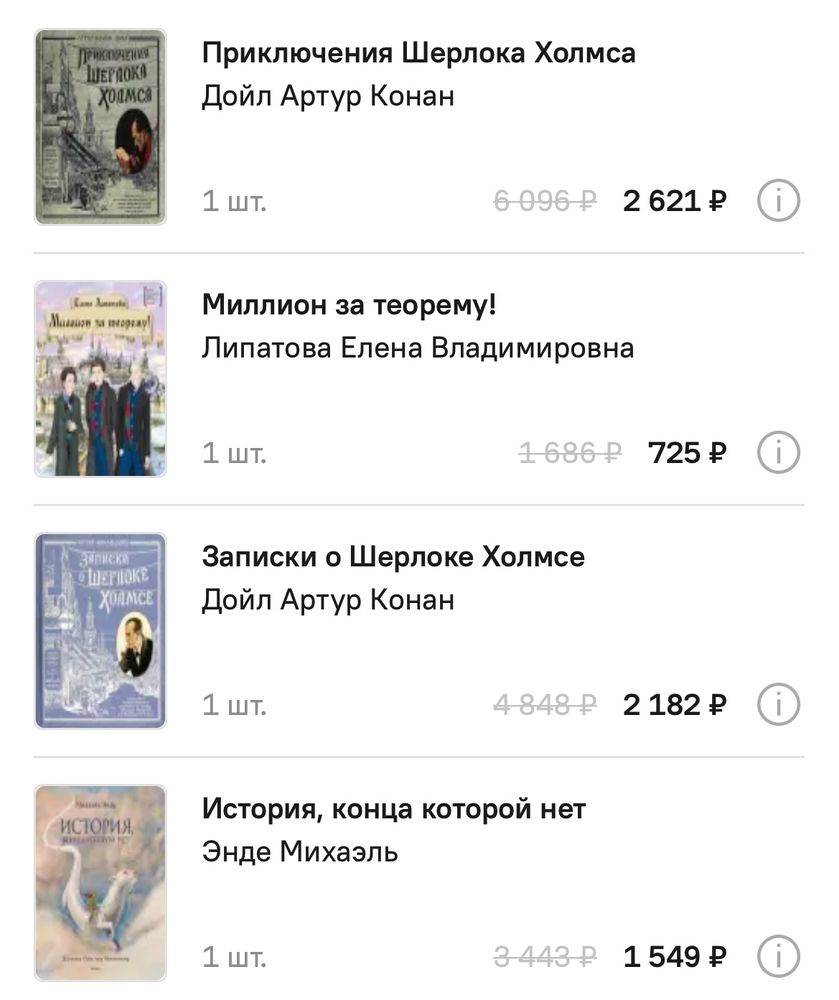Select the cover of Записки о Шерлоке Холмсе
This screenshot has width=839, height=1000.
coord(100,628)
